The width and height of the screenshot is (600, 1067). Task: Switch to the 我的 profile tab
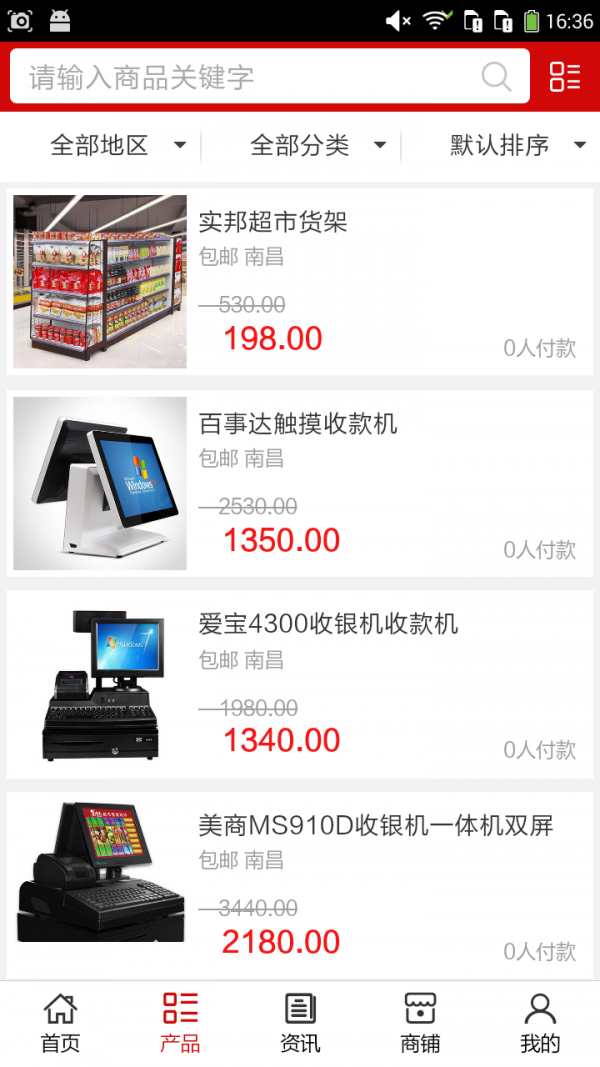coord(540,1023)
